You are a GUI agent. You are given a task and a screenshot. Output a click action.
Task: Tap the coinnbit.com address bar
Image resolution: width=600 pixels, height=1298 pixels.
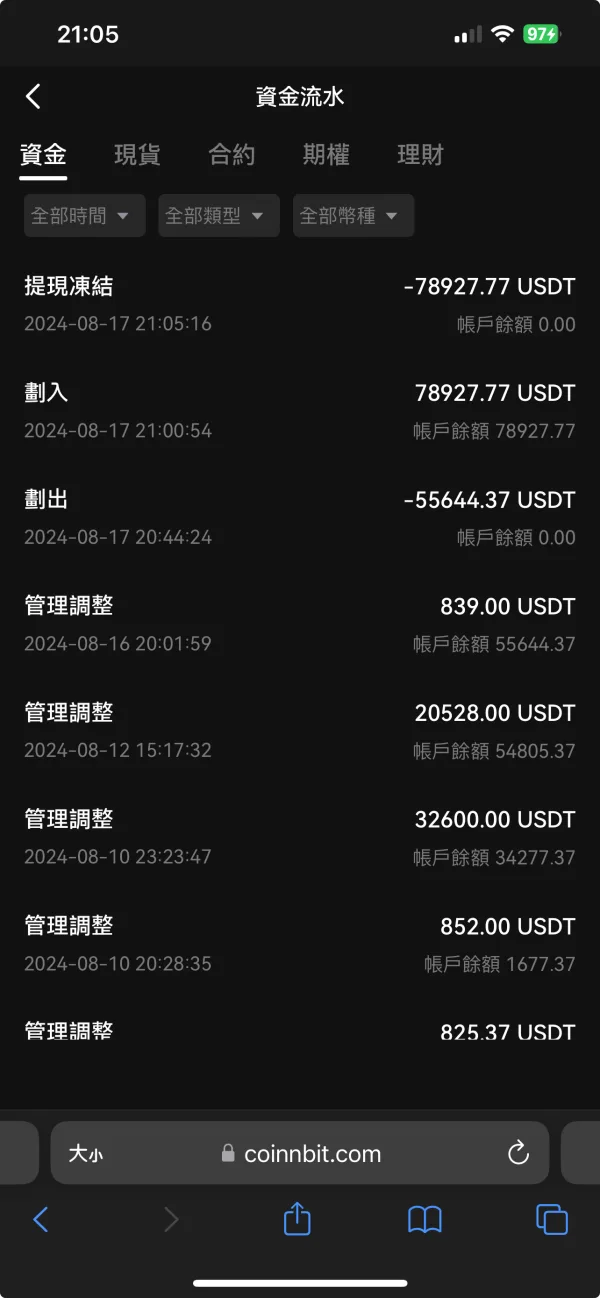pyautogui.click(x=312, y=1153)
